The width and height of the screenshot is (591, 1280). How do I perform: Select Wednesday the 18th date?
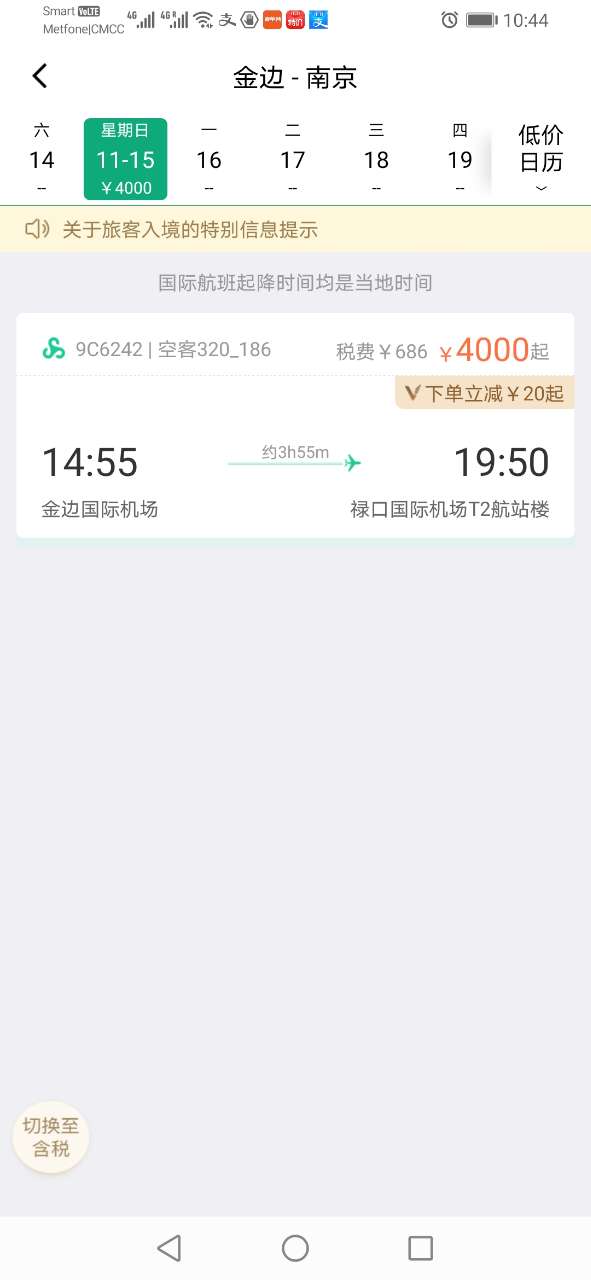tap(376, 159)
